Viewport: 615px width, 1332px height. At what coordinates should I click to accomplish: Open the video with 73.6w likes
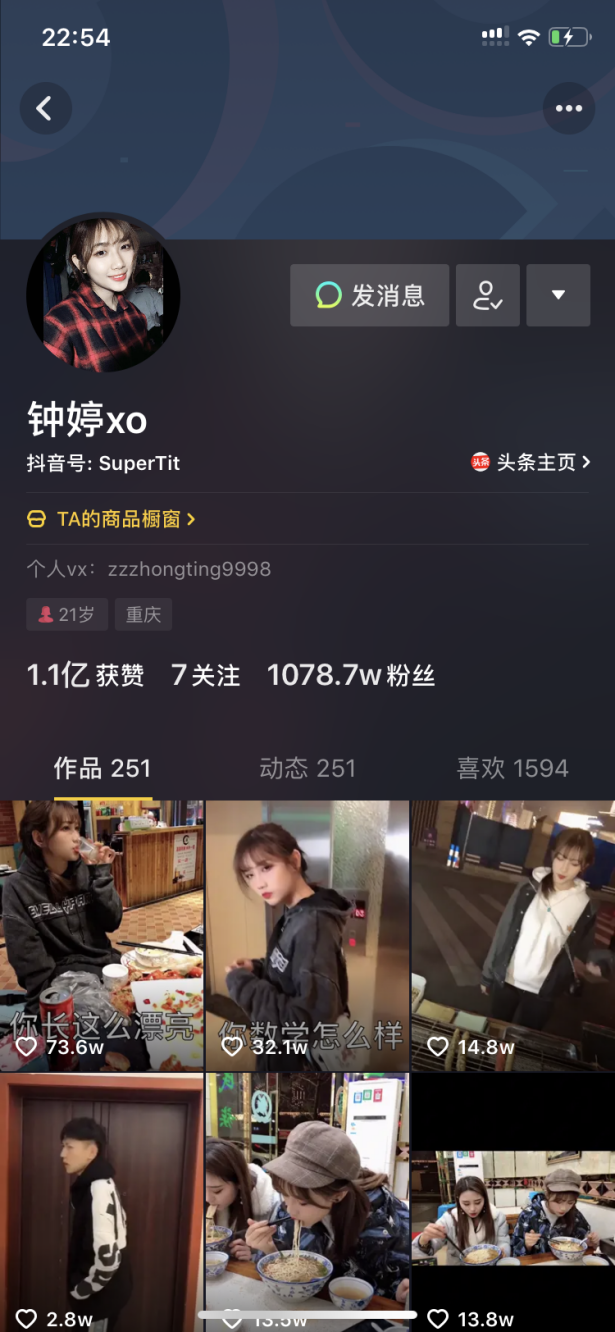[x=101, y=935]
